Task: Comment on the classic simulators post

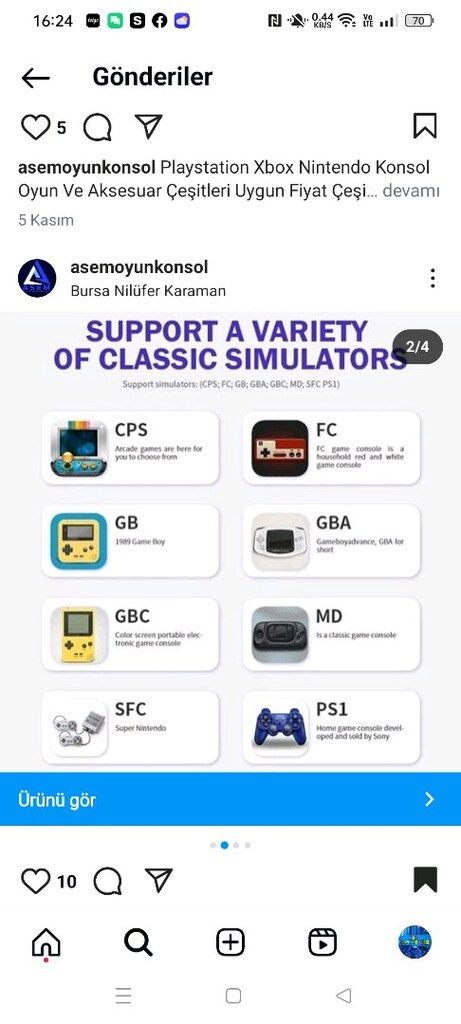Action: coord(107,881)
